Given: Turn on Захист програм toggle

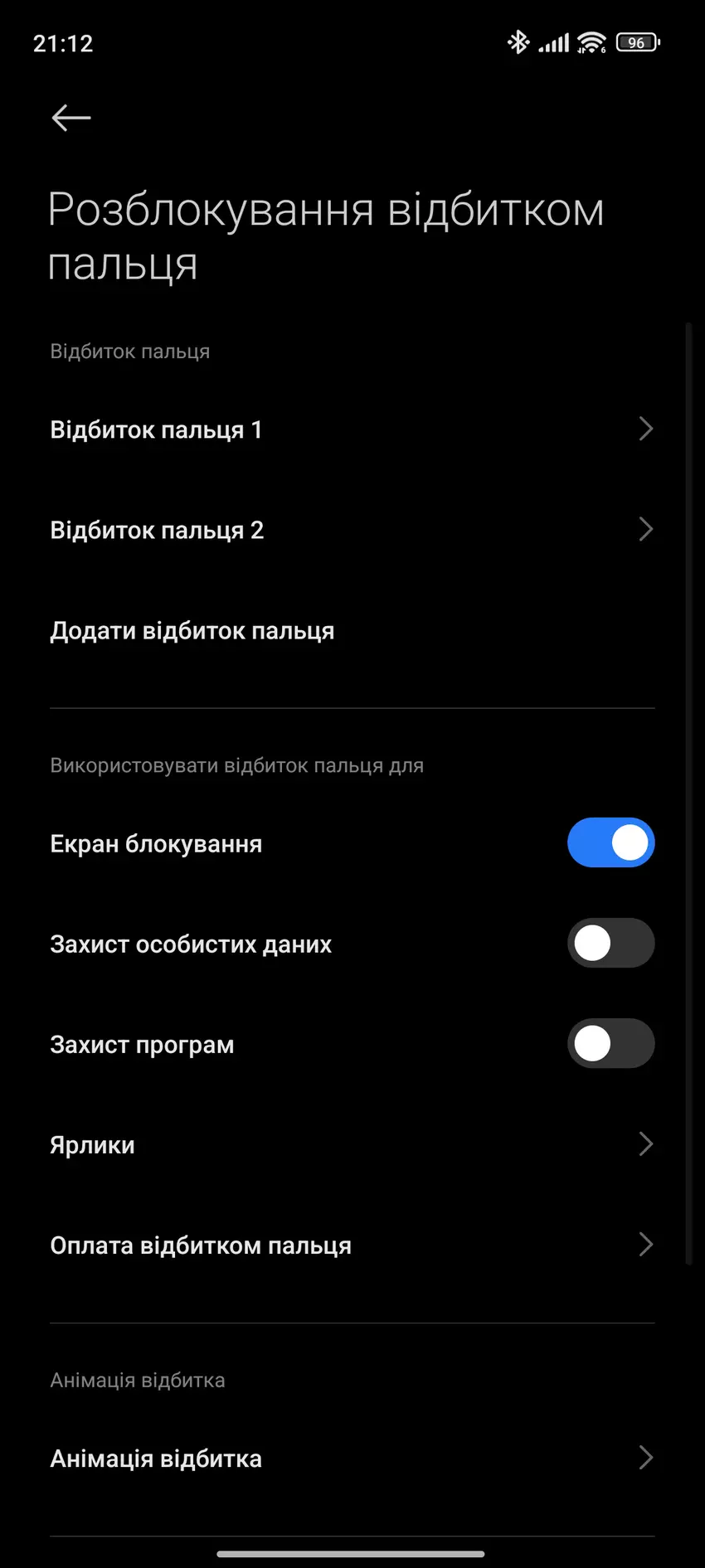Looking at the screenshot, I should pyautogui.click(x=610, y=1043).
